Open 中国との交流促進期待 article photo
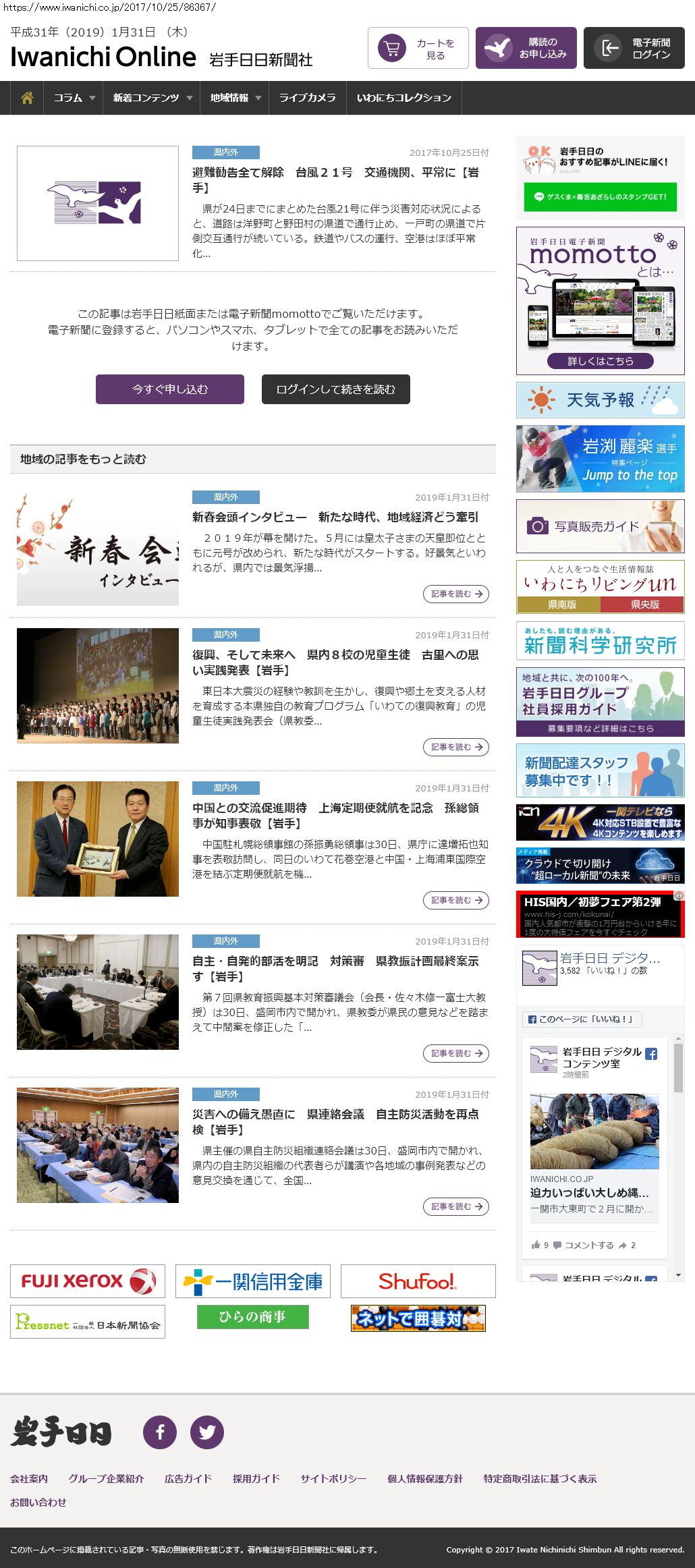Image resolution: width=695 pixels, height=1568 pixels. 98,839
